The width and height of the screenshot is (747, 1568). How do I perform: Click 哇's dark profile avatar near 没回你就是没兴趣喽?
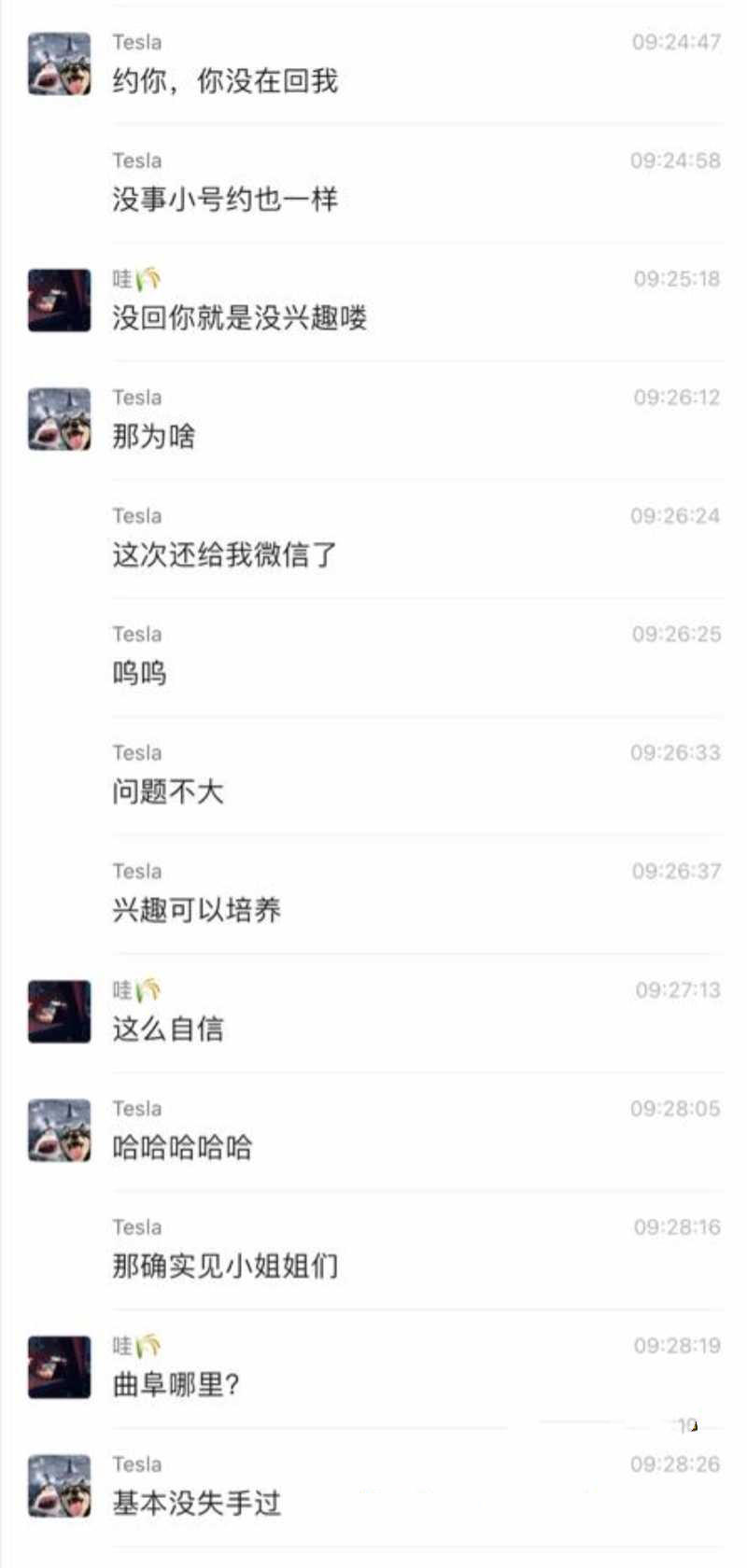(59, 299)
